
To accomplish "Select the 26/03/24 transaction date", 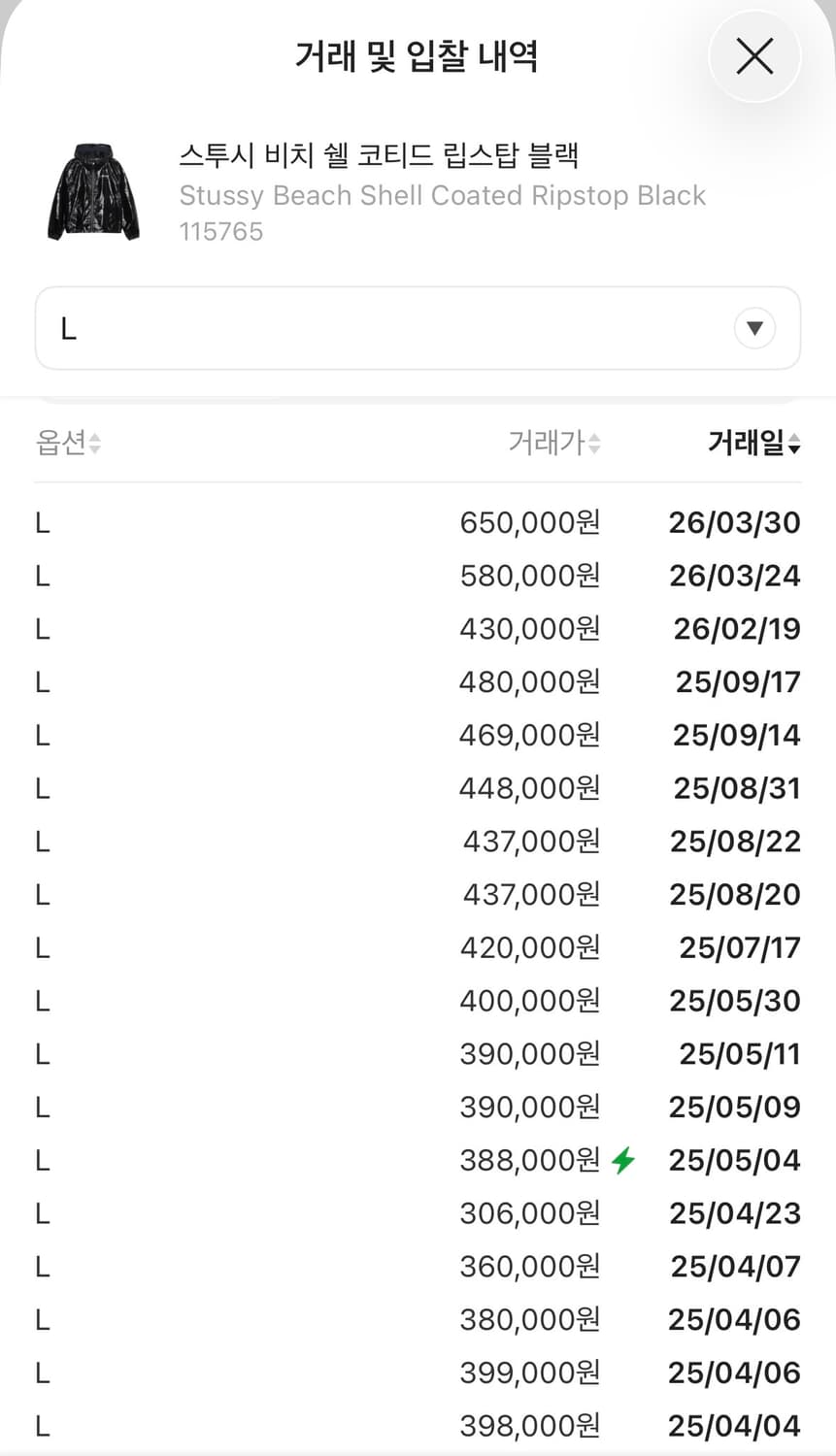I will pyautogui.click(x=734, y=576).
